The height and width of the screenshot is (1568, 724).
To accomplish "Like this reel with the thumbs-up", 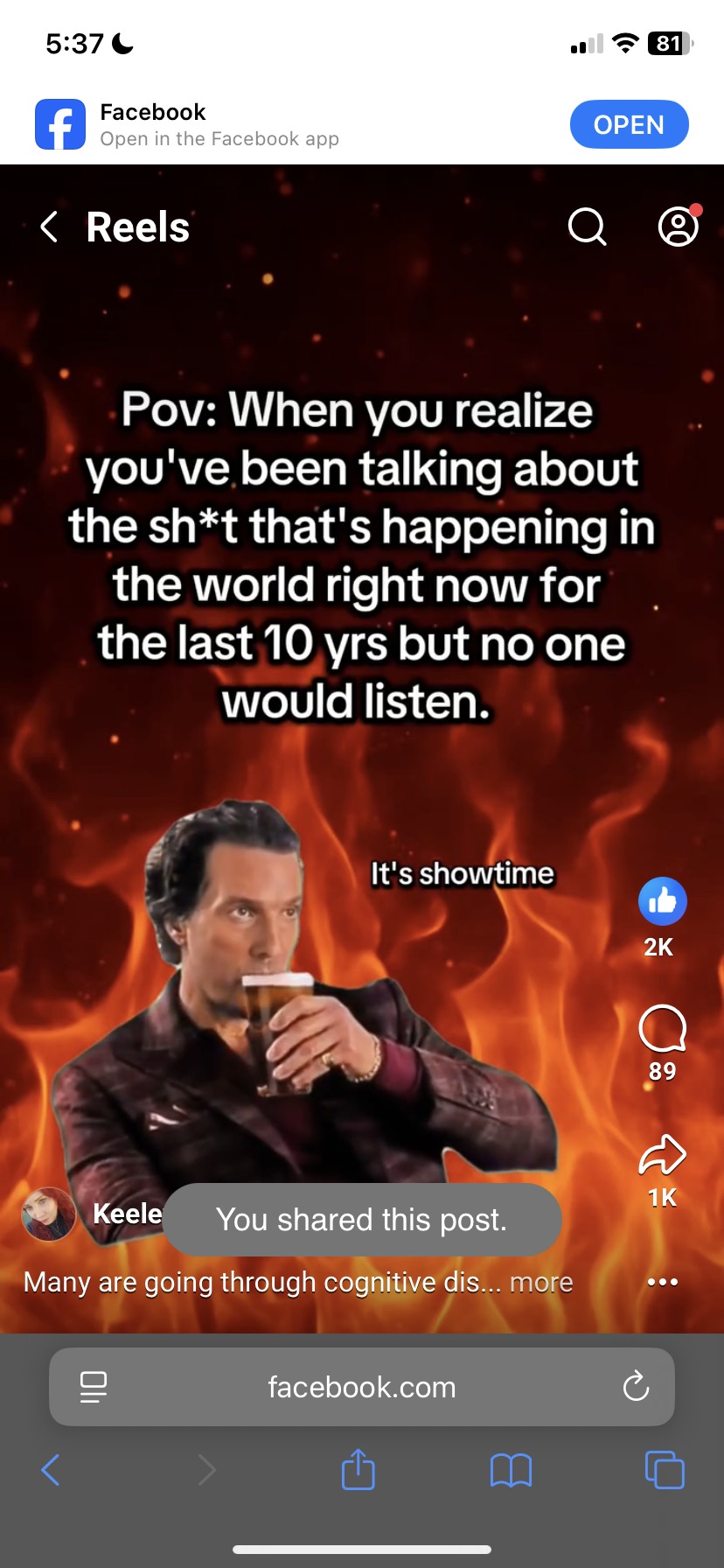I will 662,901.
